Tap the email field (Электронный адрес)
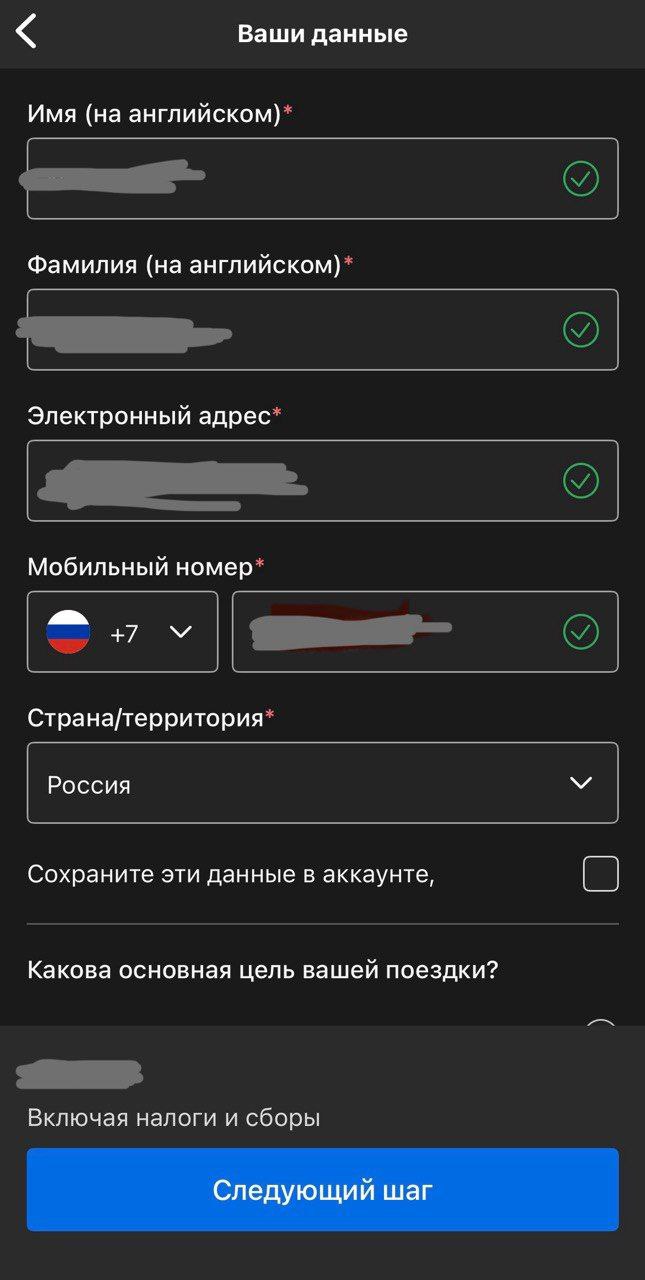645x1280 pixels. pos(300,481)
